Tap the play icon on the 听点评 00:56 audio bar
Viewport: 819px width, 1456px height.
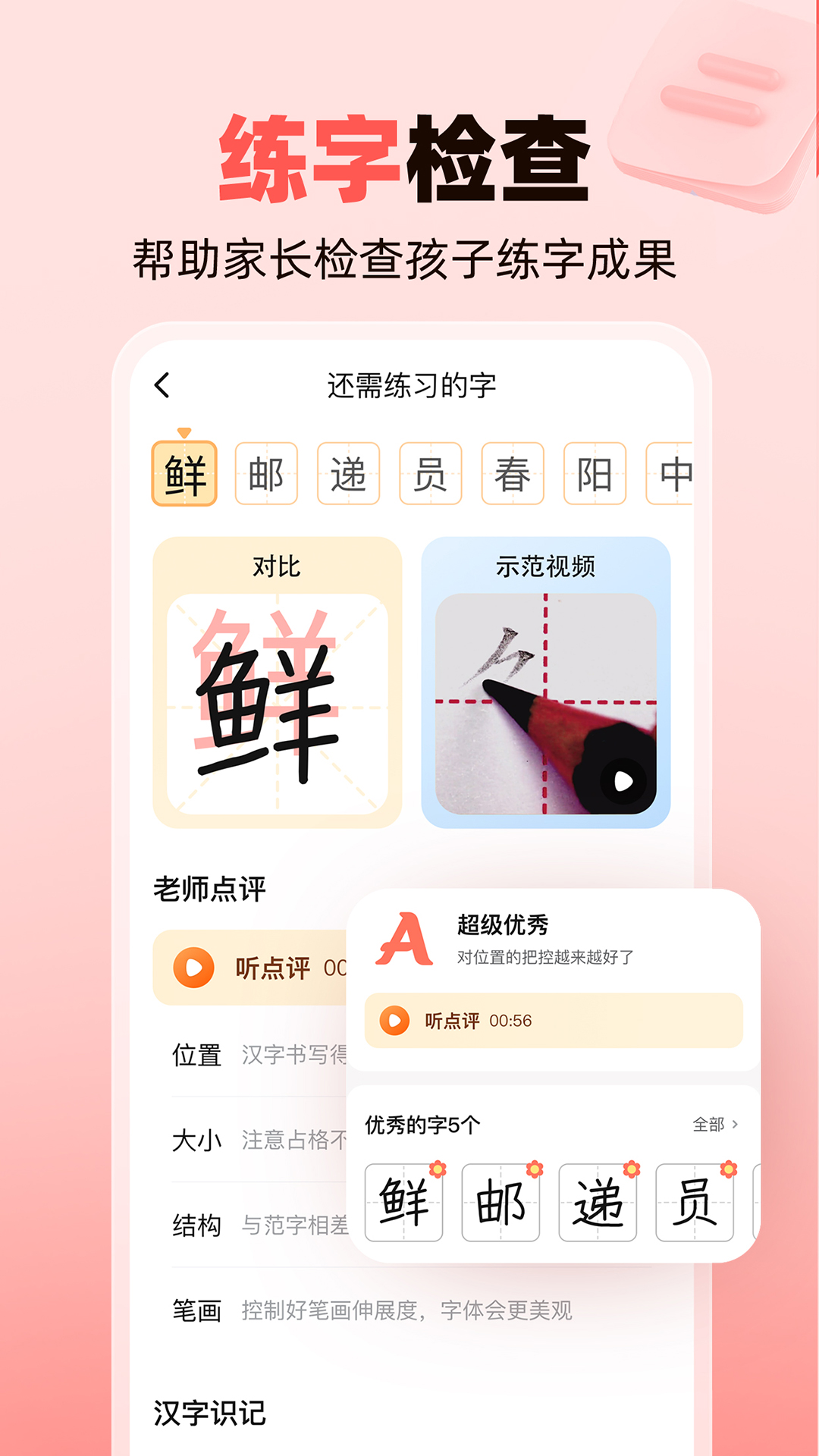pos(394,1022)
